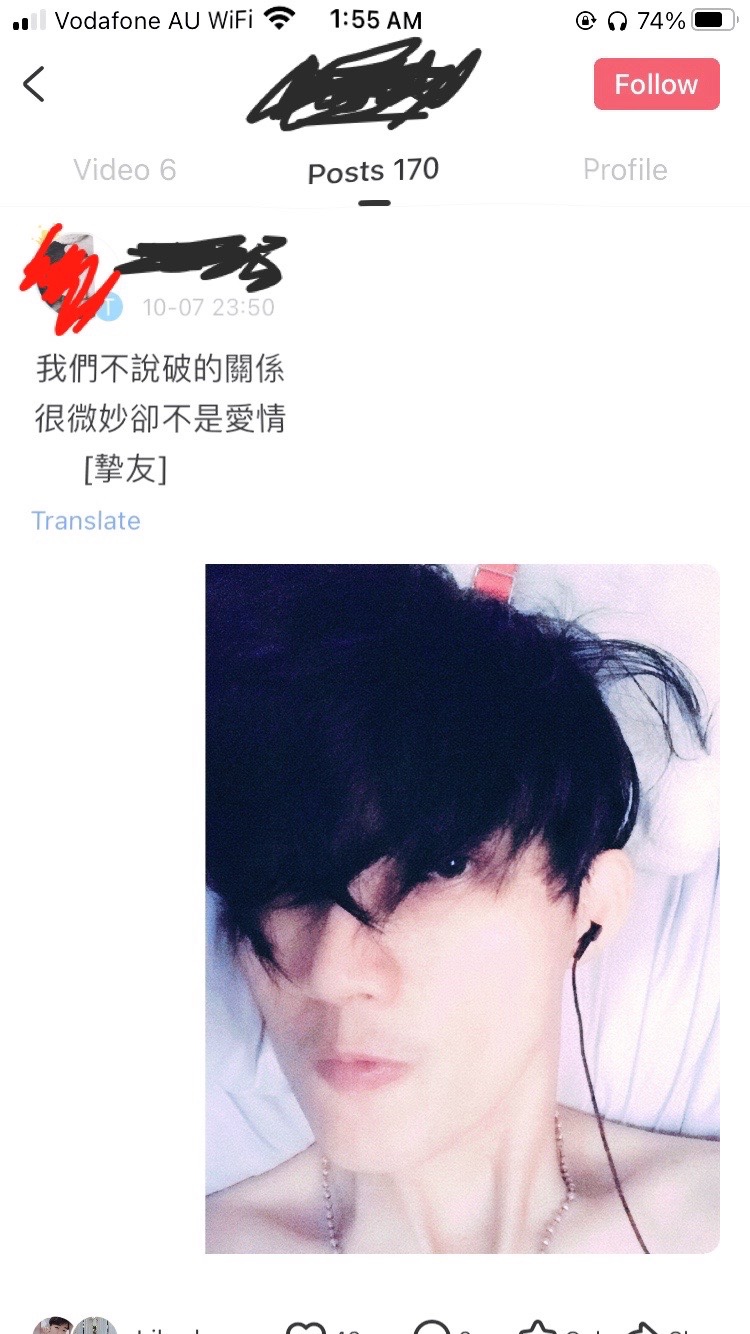Open comments on the post
The height and width of the screenshot is (1334, 750).
(432, 1326)
